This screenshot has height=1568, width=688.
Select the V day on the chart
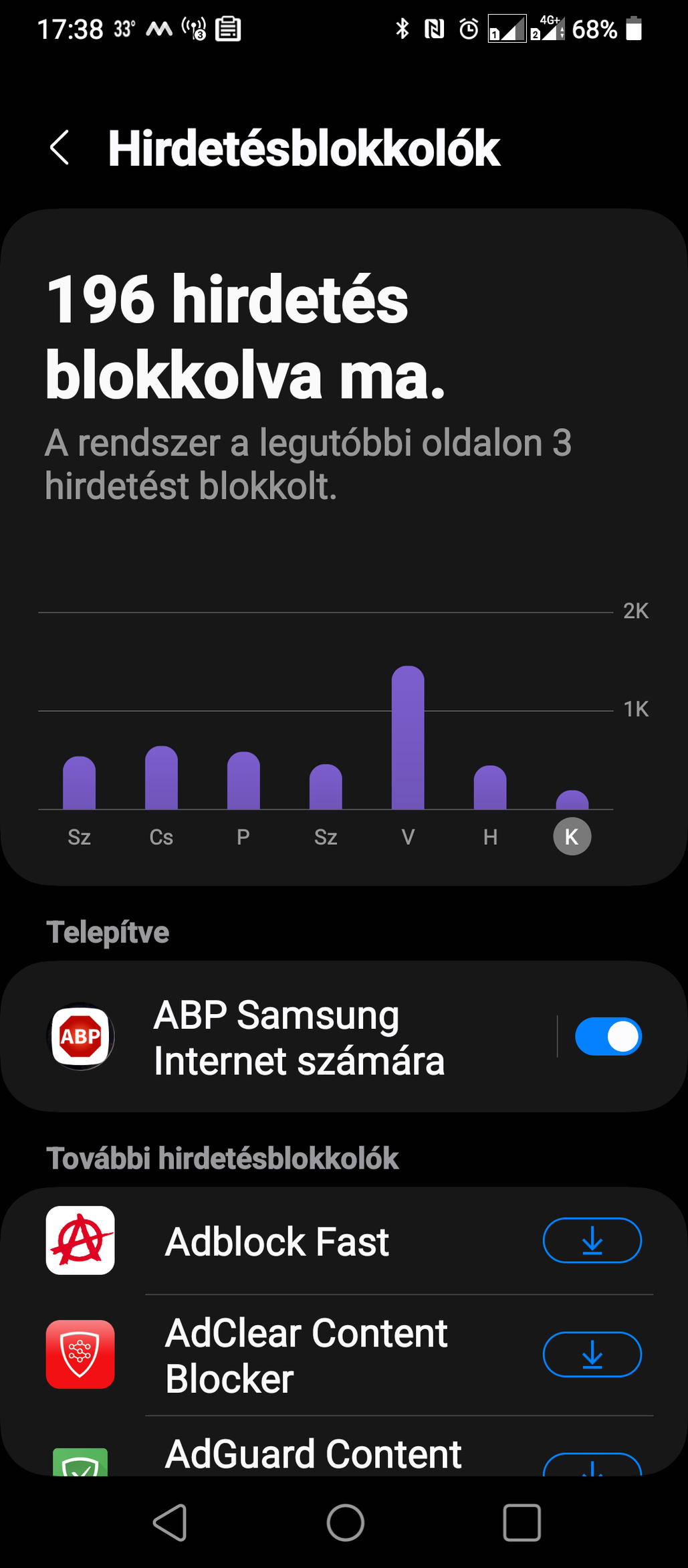pyautogui.click(x=408, y=837)
